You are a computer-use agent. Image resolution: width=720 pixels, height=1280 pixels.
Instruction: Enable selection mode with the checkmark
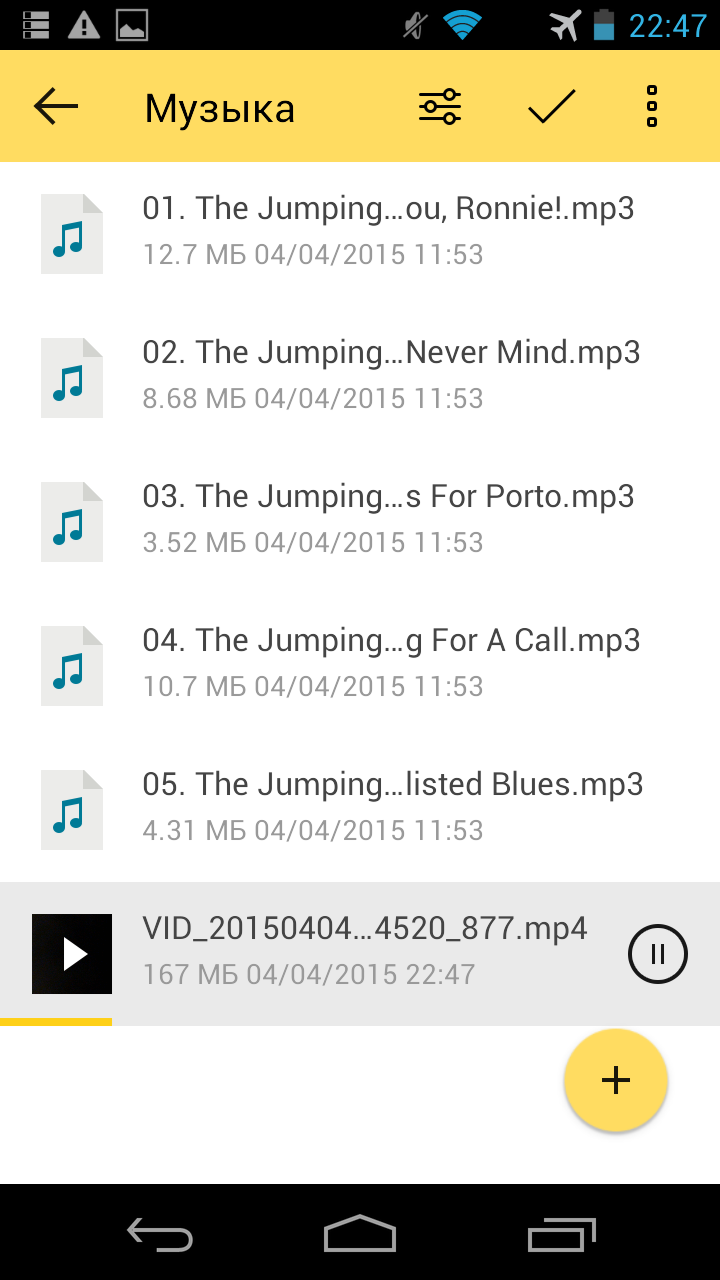point(552,106)
